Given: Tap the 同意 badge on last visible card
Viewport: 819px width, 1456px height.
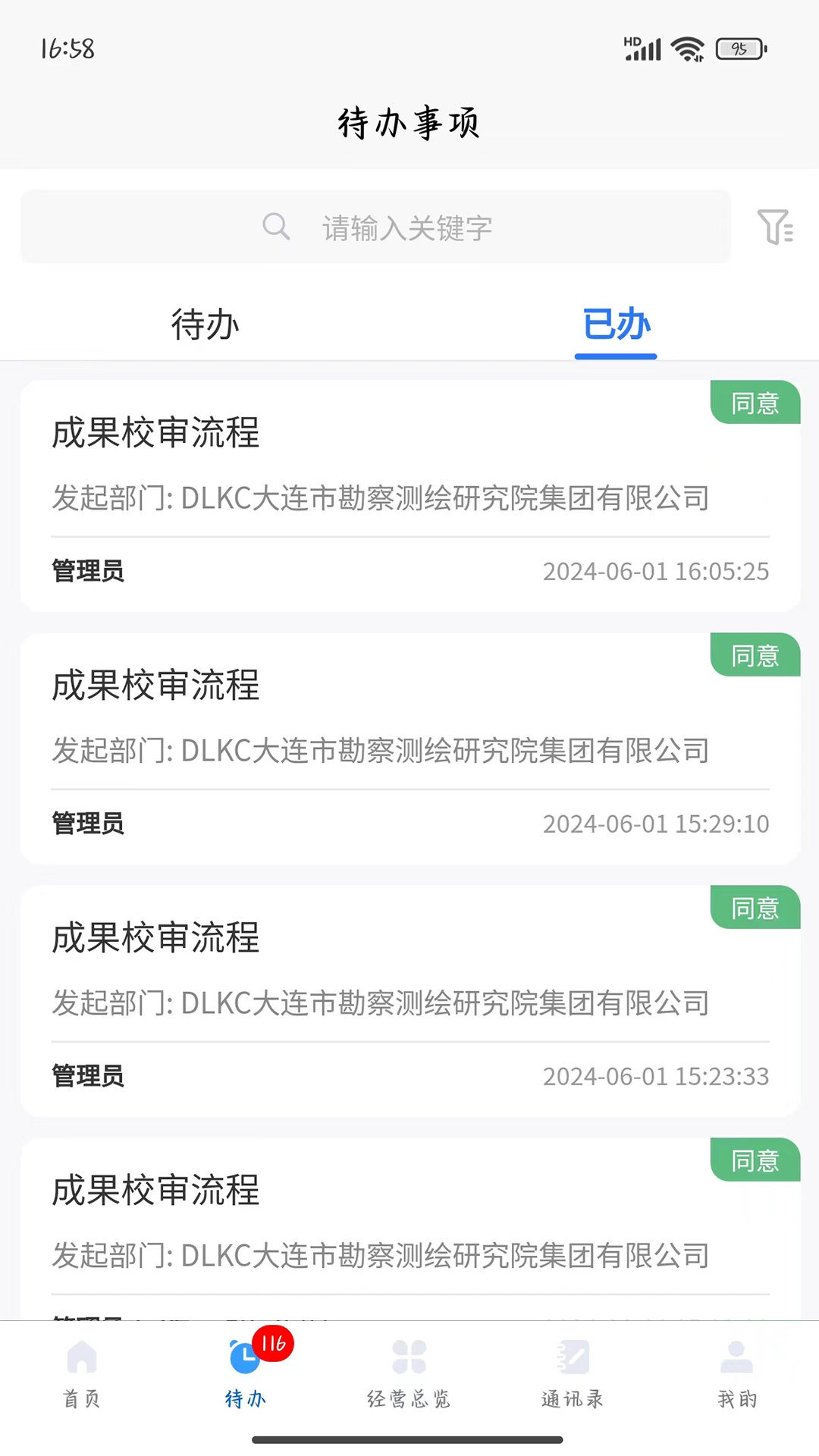Looking at the screenshot, I should pyautogui.click(x=755, y=1159).
